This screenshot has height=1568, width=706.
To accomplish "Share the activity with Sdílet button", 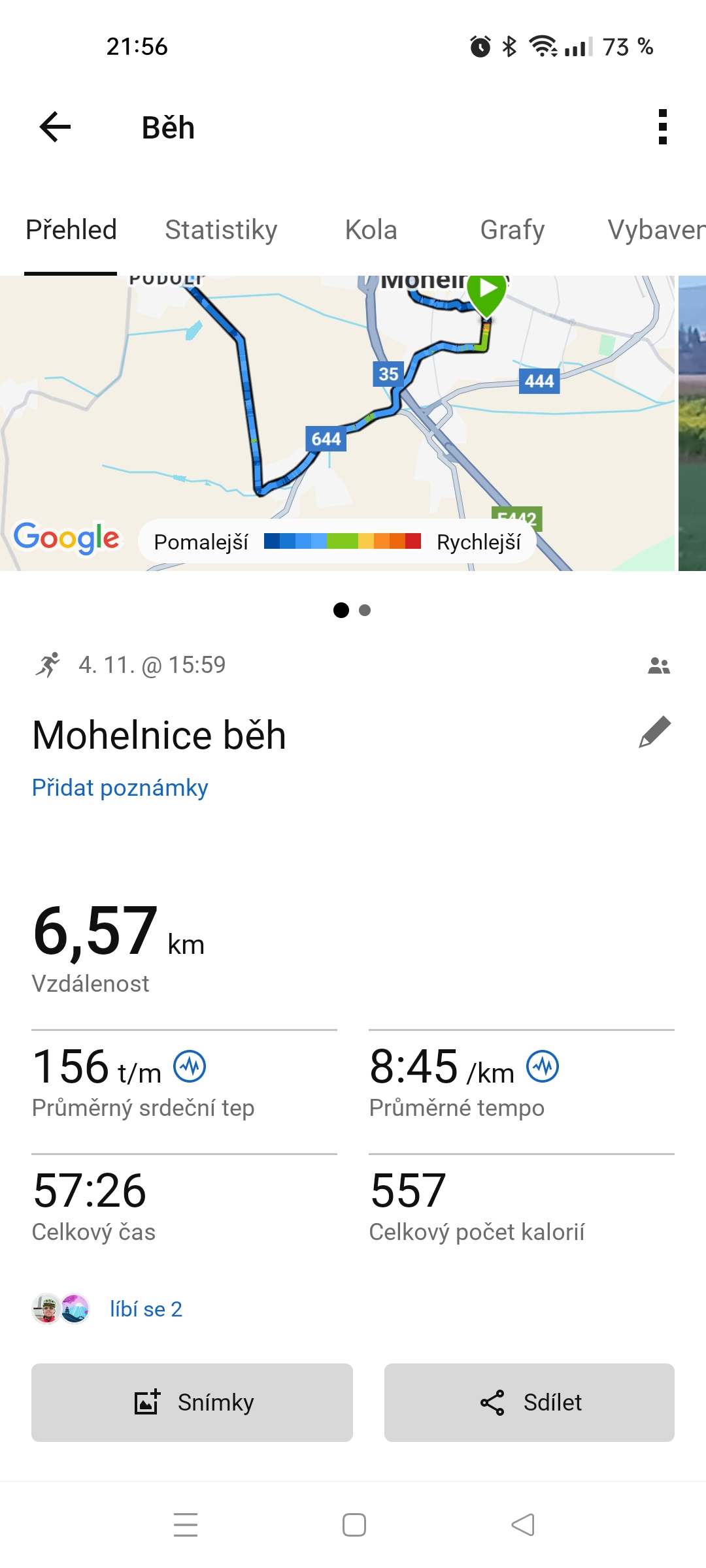I will click(529, 1403).
